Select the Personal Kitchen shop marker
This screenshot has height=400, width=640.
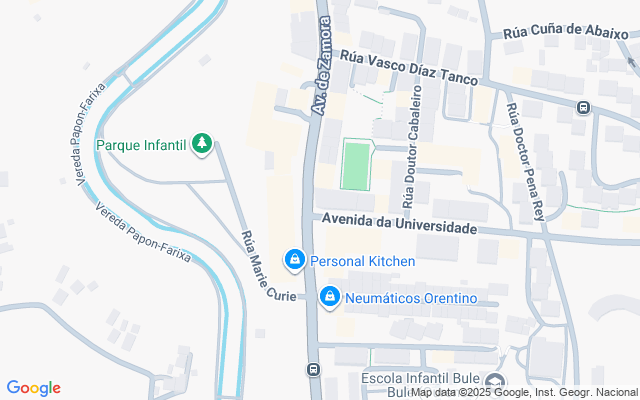tap(294, 261)
